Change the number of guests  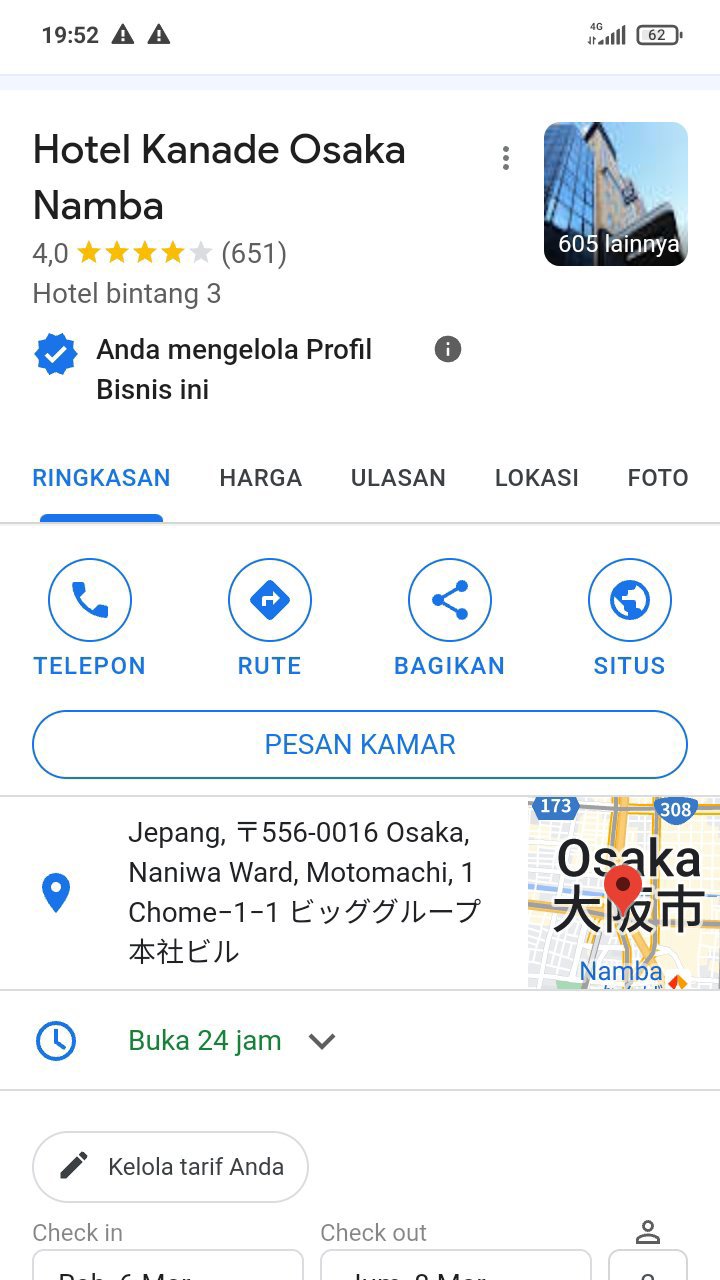(x=648, y=1264)
